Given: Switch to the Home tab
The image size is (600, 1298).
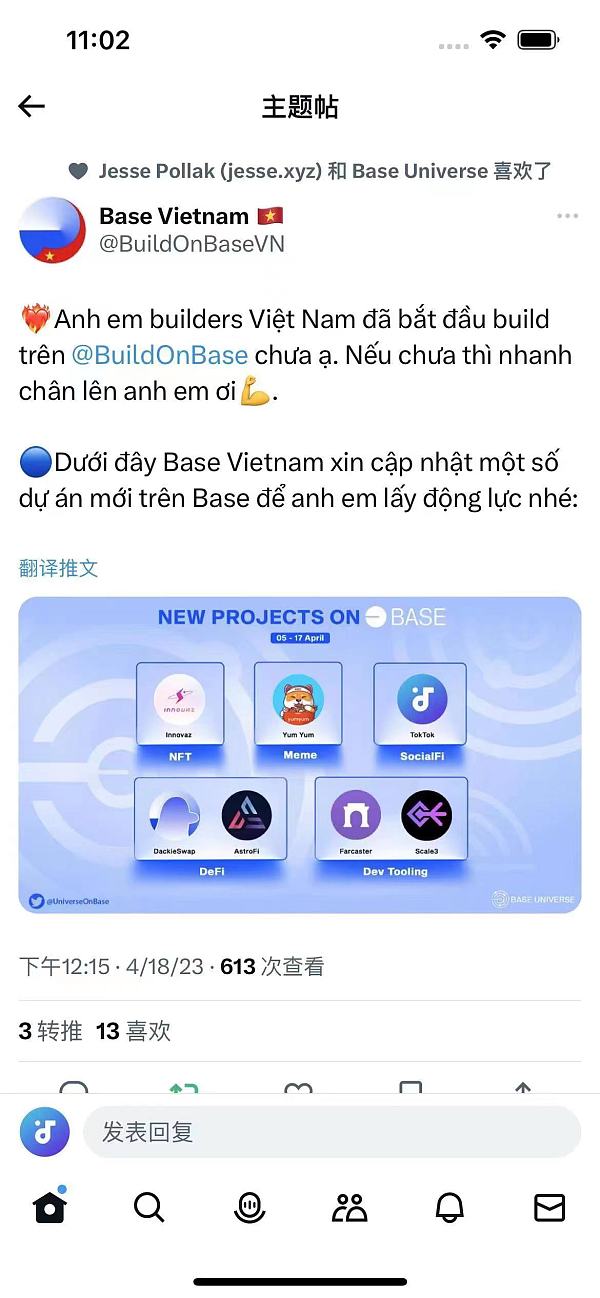Looking at the screenshot, I should click(x=50, y=1208).
